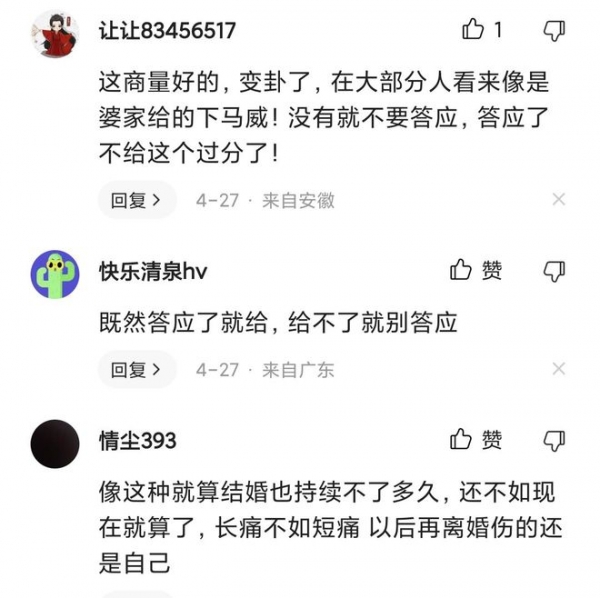Dismiss 让让83456517's comment

559,200
